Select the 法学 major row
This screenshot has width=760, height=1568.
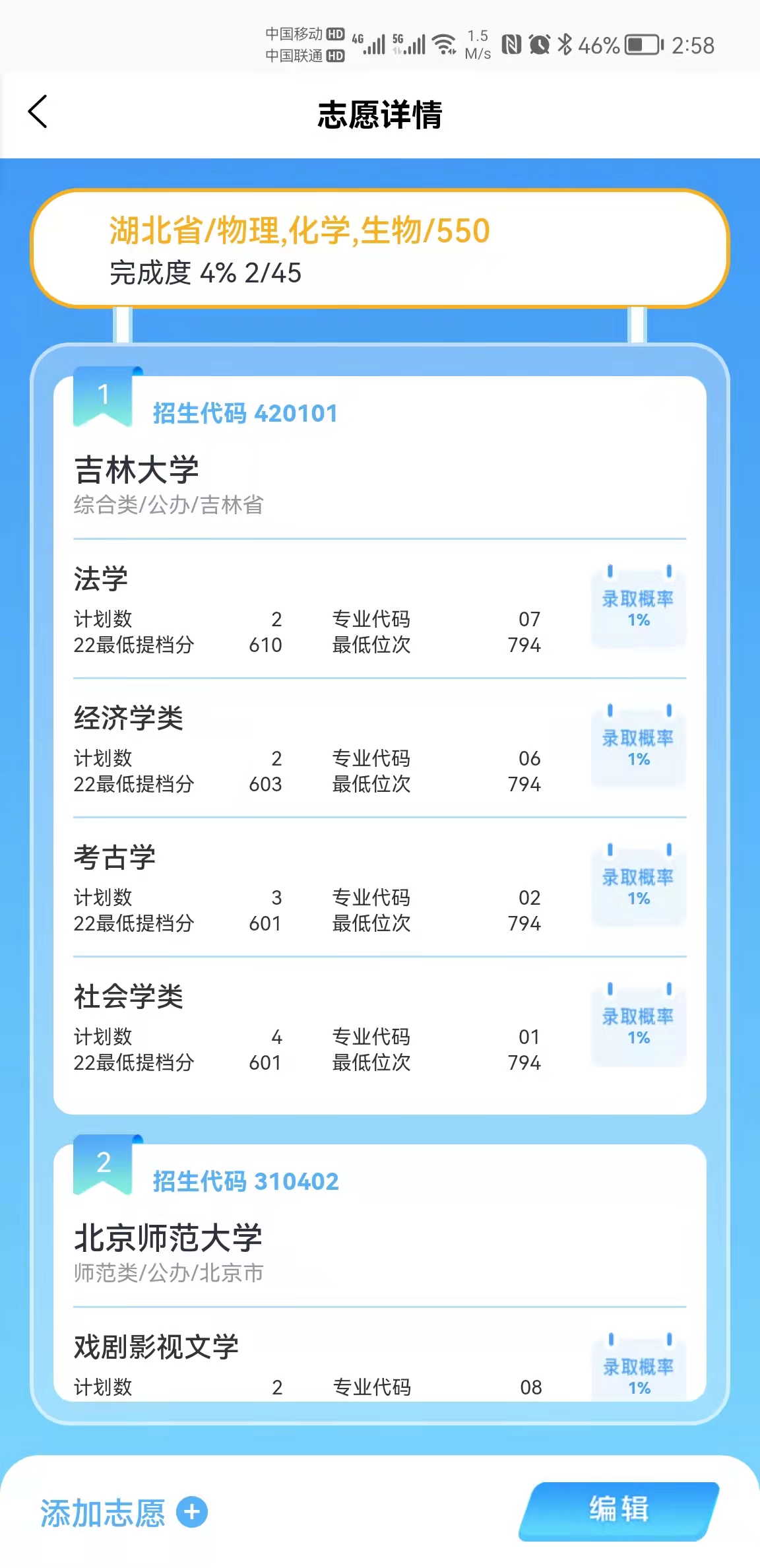[x=380, y=609]
